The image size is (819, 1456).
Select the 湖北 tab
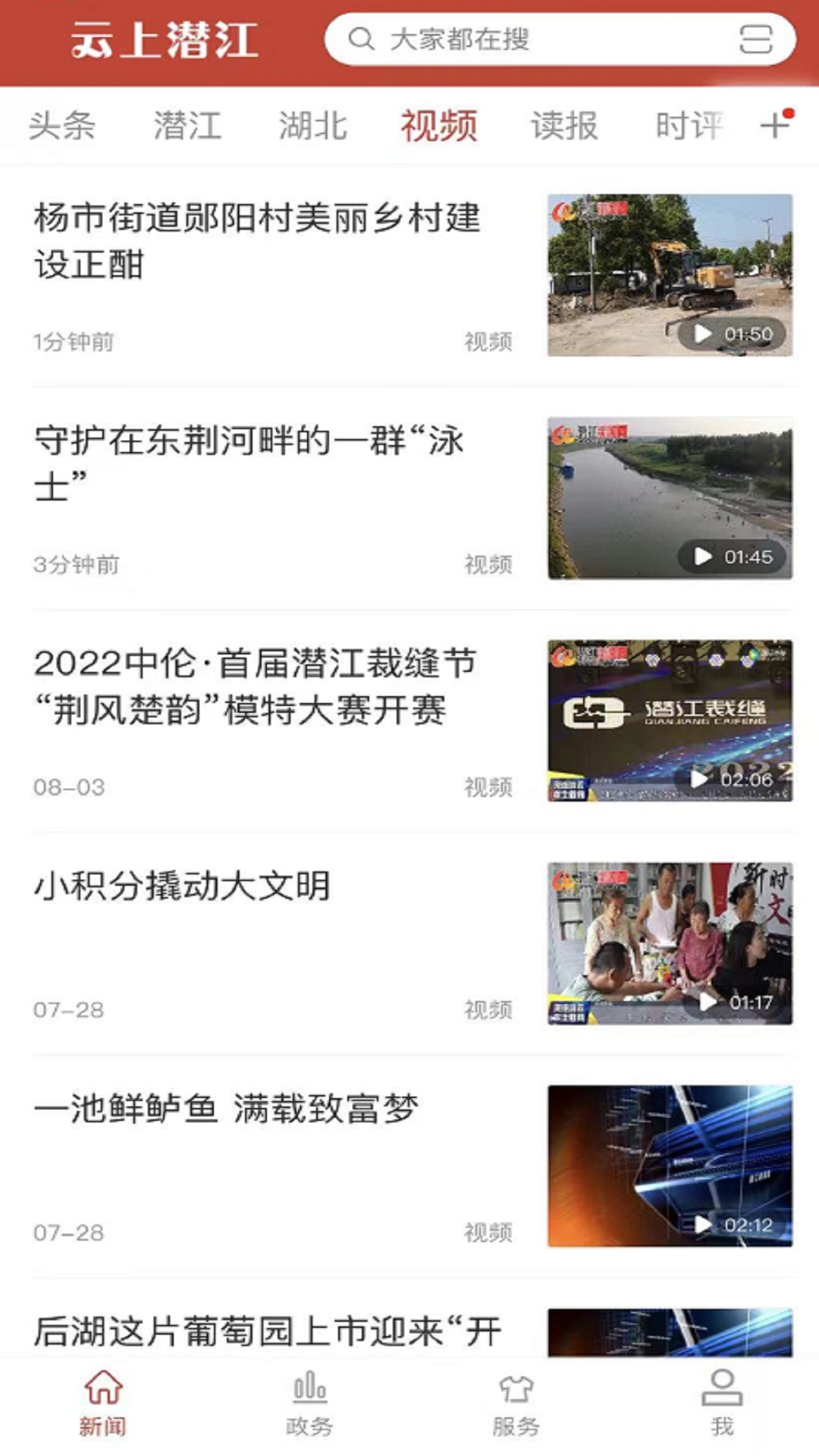(312, 126)
